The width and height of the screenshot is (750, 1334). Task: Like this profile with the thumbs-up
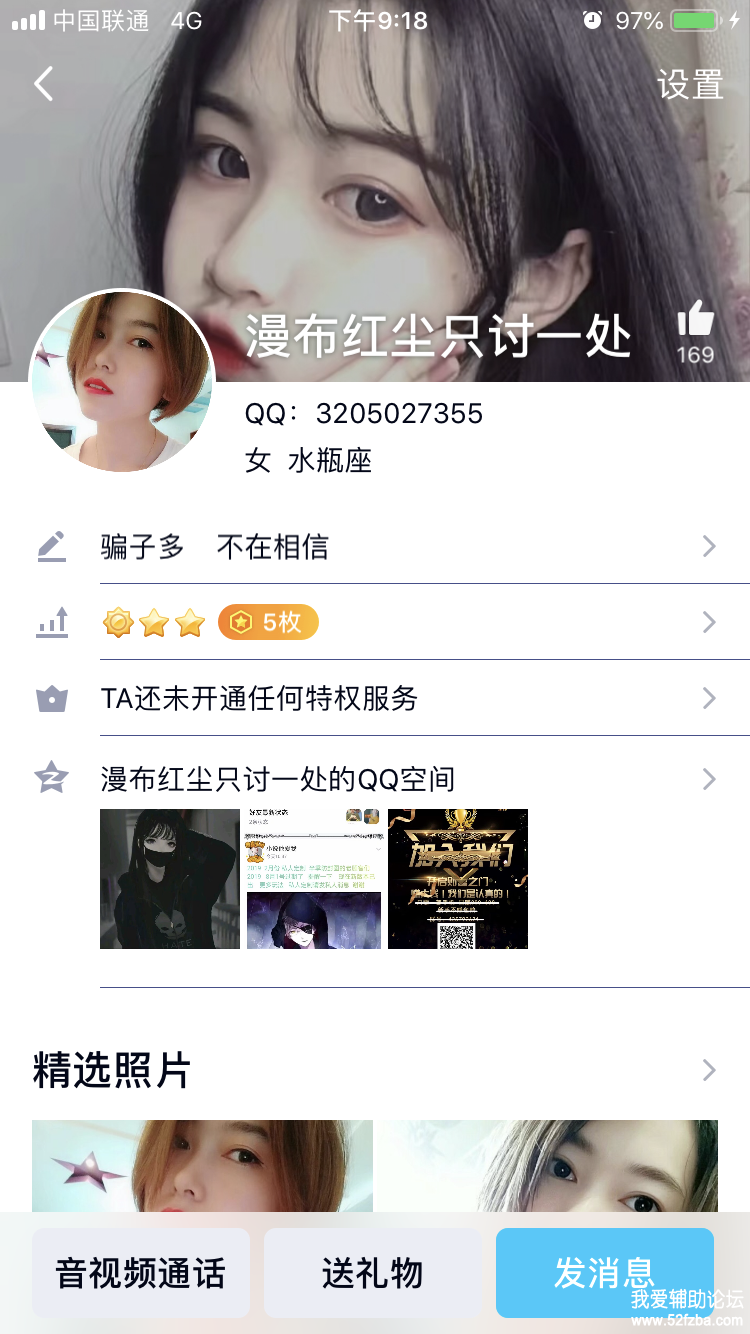tap(695, 322)
